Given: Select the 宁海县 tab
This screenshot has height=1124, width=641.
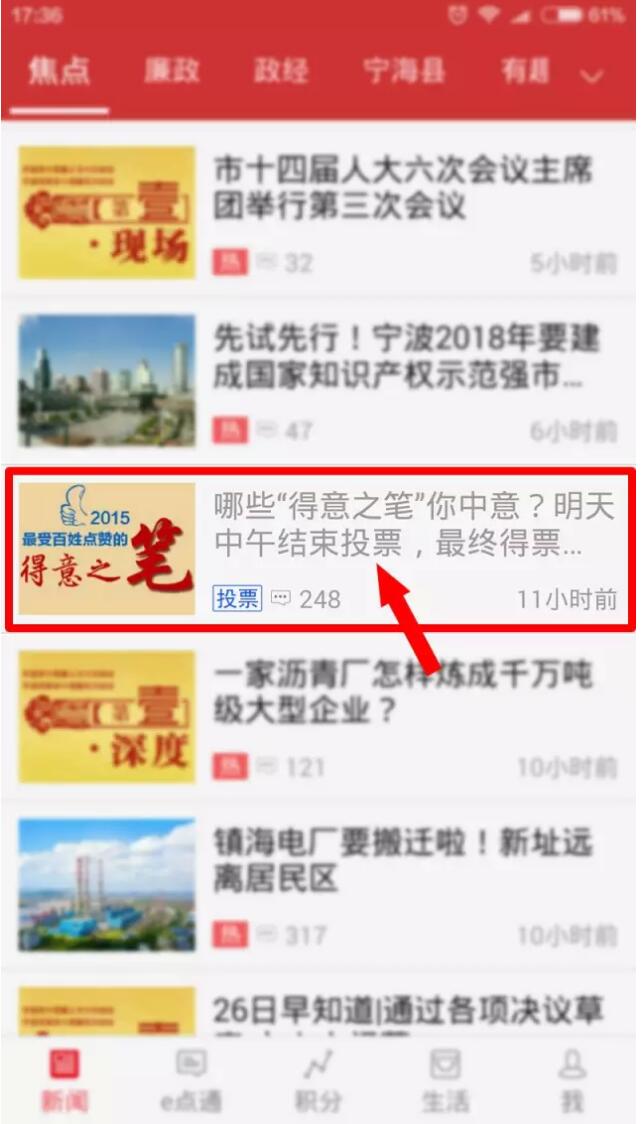Looking at the screenshot, I should coord(404,73).
